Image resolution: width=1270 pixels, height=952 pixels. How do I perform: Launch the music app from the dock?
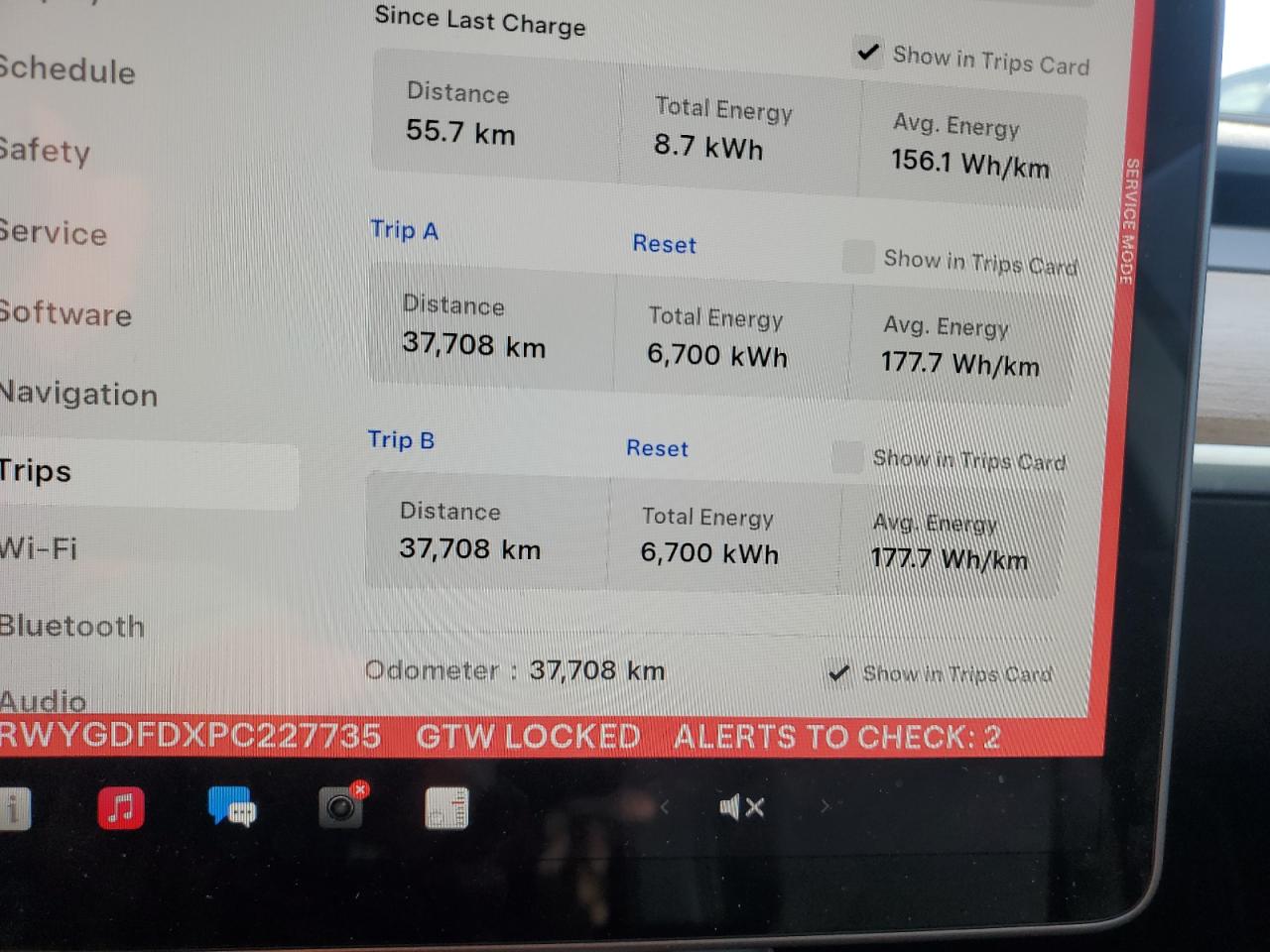pyautogui.click(x=121, y=807)
